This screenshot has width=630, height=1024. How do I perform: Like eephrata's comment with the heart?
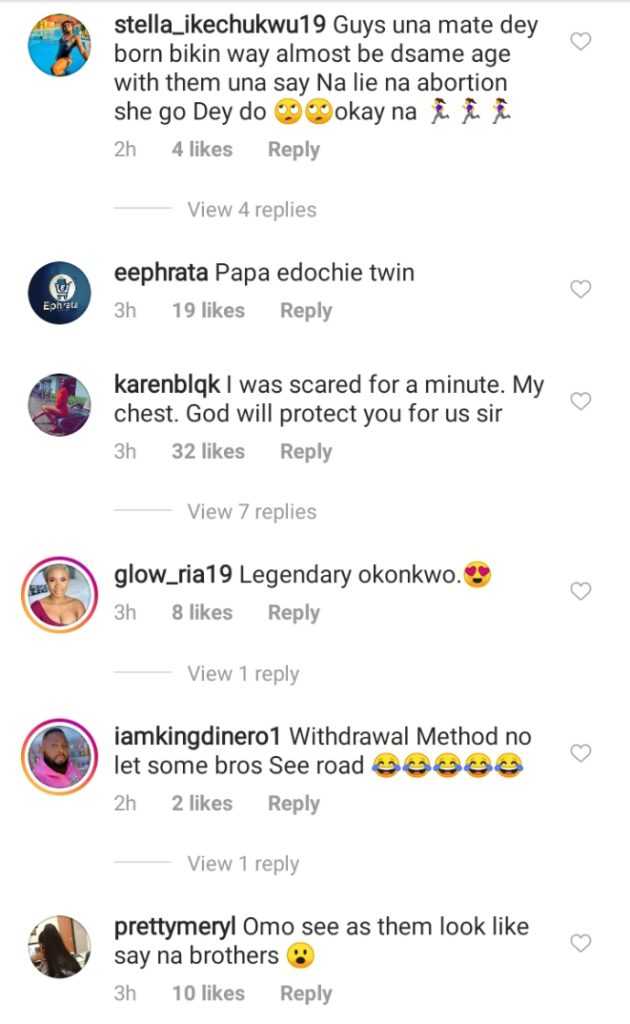(x=580, y=289)
